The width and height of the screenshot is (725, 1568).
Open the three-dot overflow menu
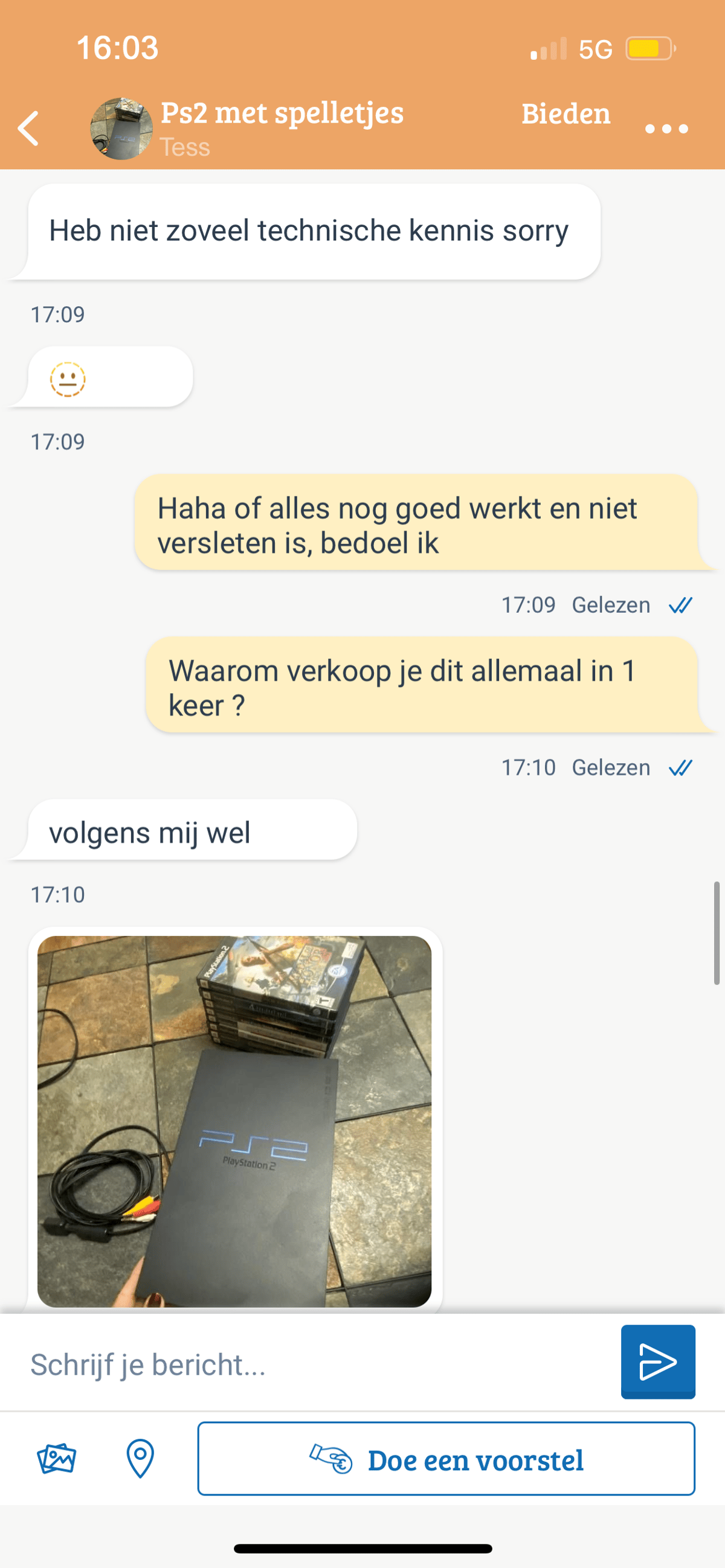(666, 129)
